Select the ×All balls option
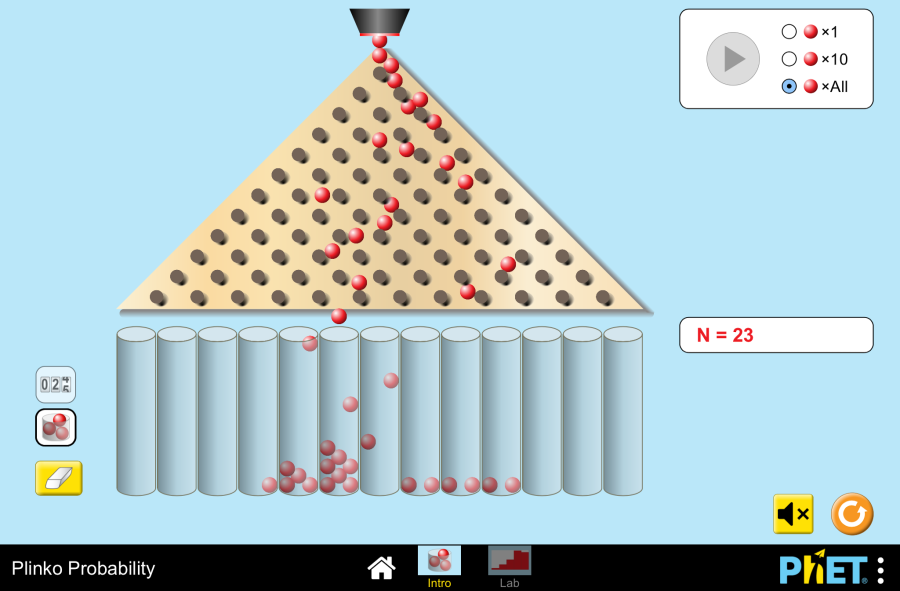Screen dimensions: 900x591 coord(789,86)
